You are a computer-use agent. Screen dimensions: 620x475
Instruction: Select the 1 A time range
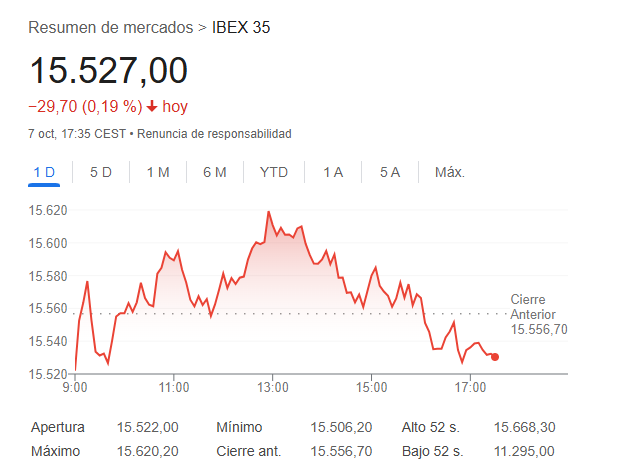click(333, 172)
